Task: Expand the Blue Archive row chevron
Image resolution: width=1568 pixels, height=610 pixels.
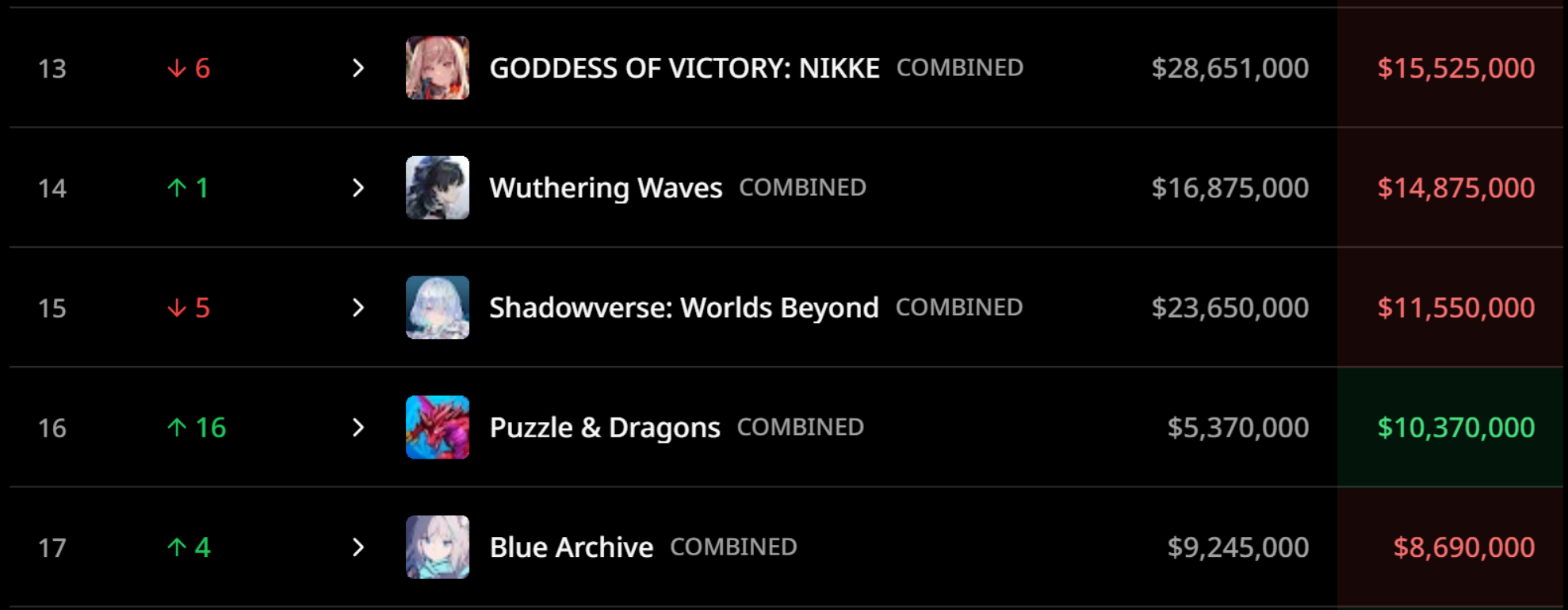Action: click(x=358, y=547)
